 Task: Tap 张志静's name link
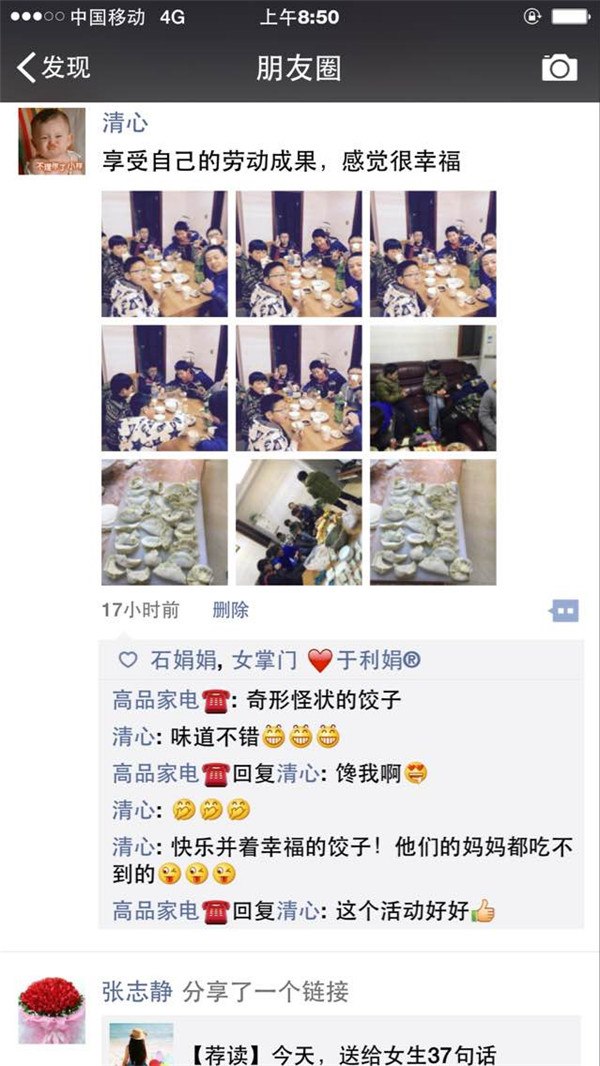coord(137,992)
